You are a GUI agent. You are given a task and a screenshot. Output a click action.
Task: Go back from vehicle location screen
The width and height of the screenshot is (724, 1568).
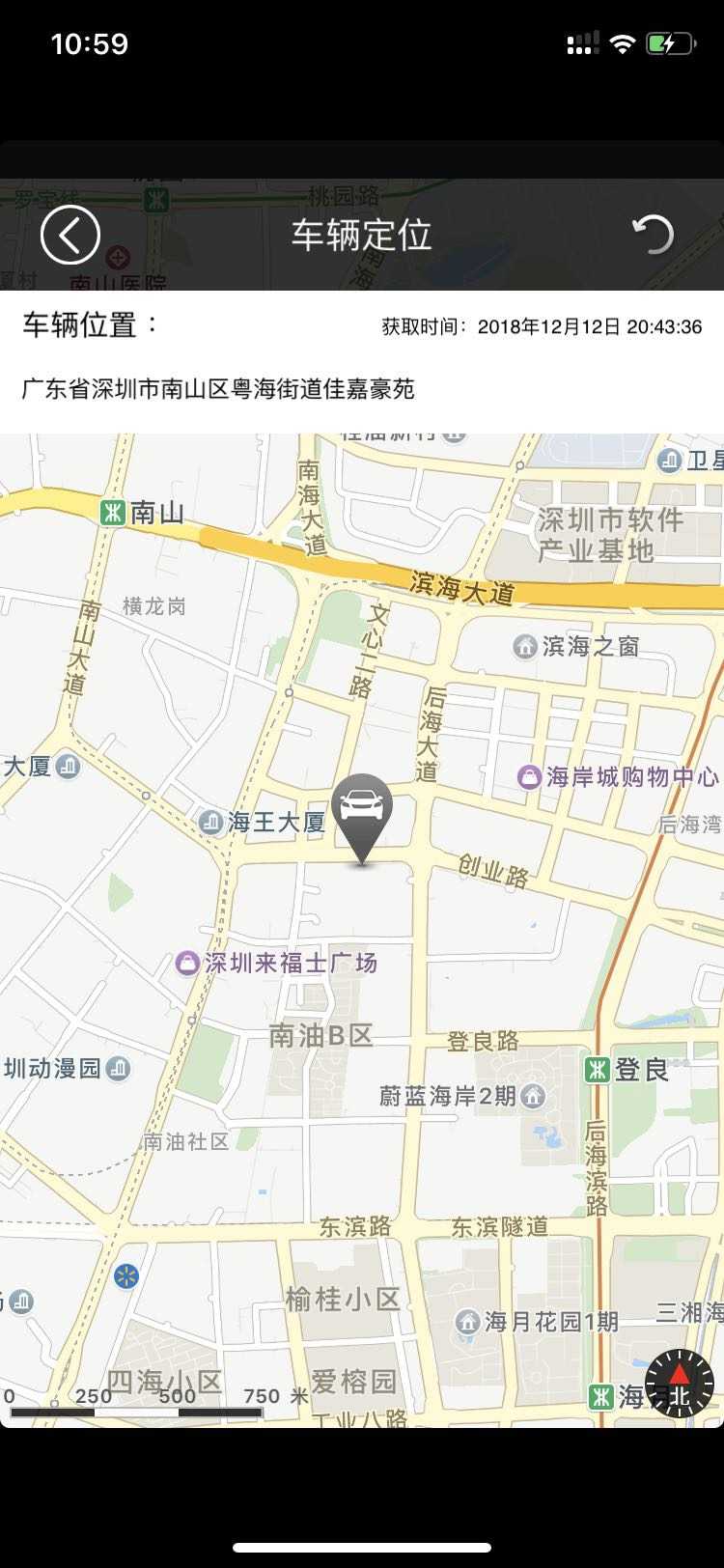[x=70, y=235]
